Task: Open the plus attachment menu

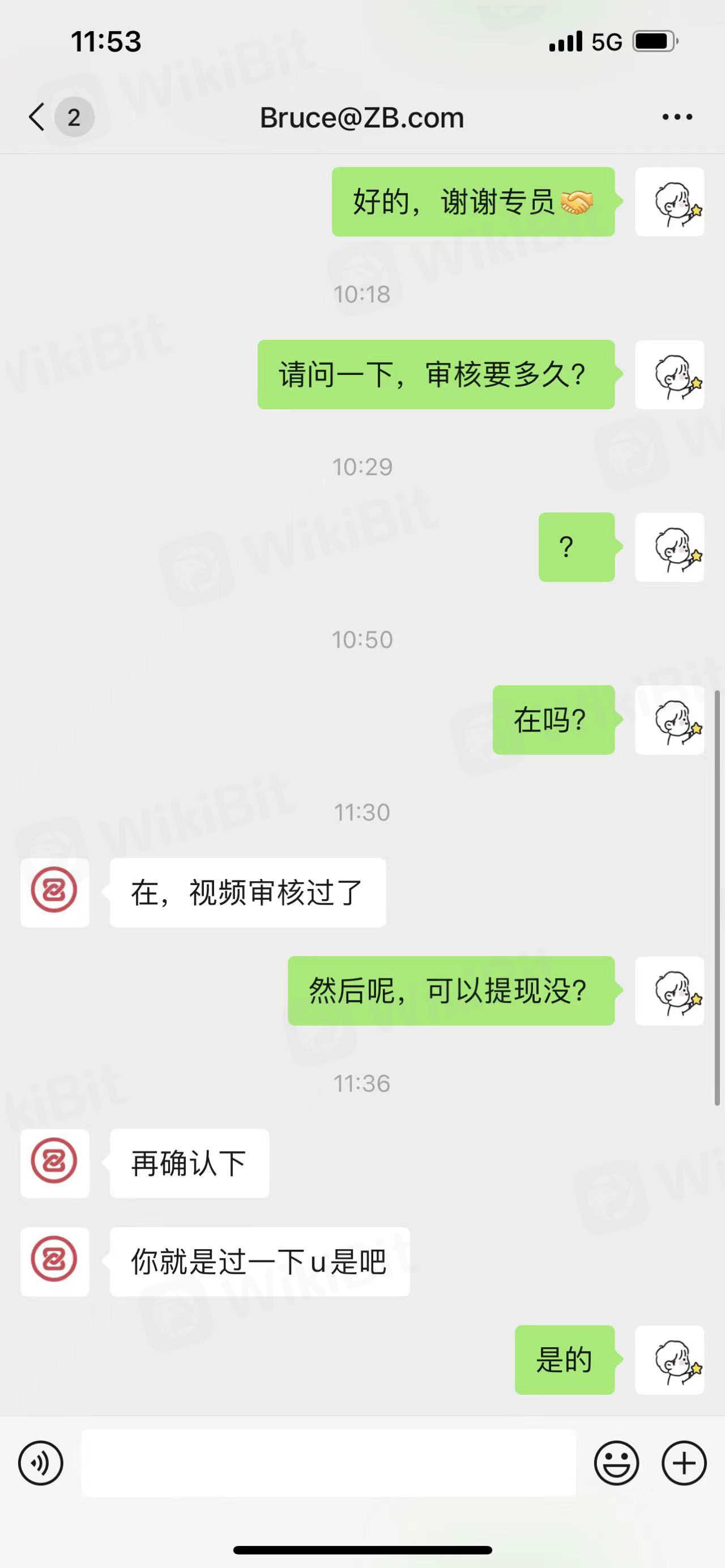Action: (x=684, y=1463)
